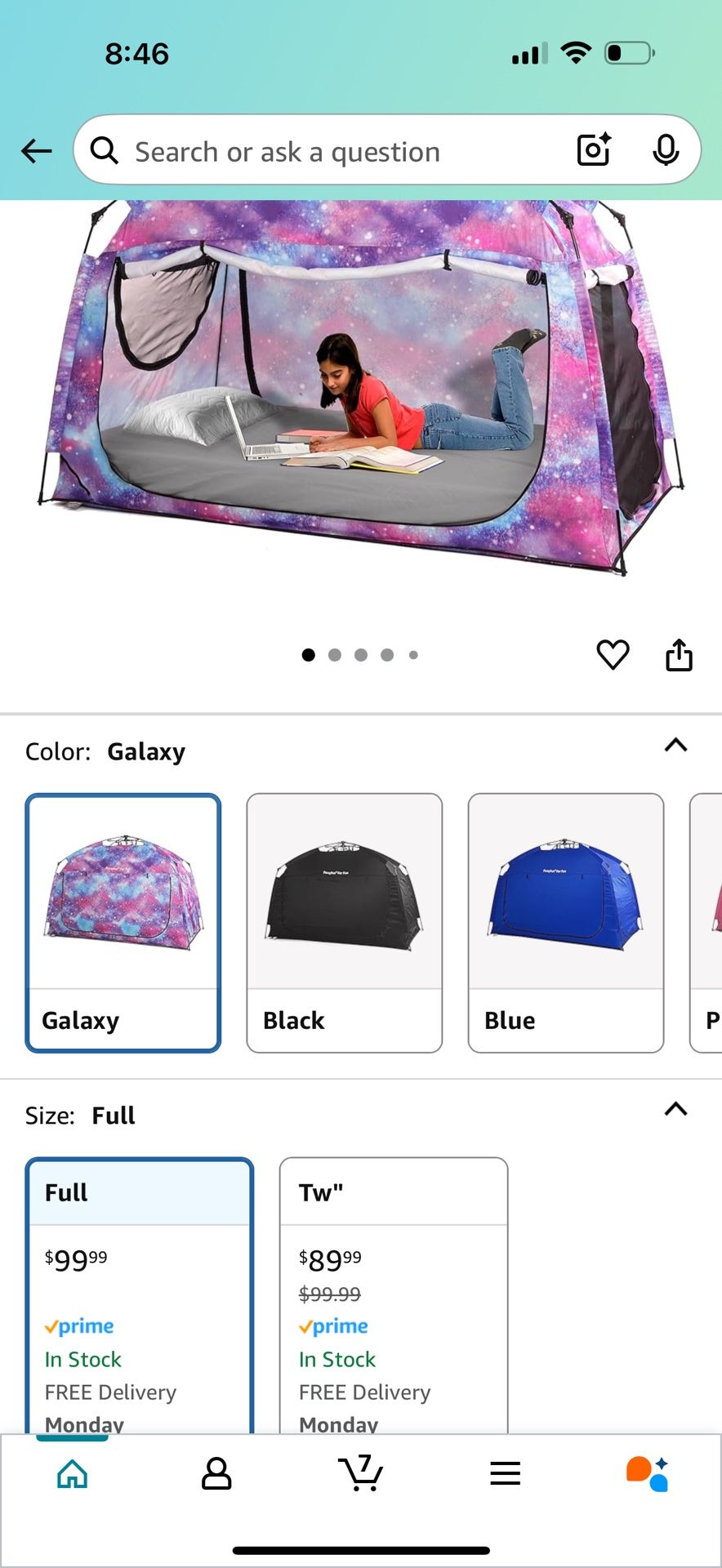
Task: Go to the Home tab
Action: [x=73, y=1474]
